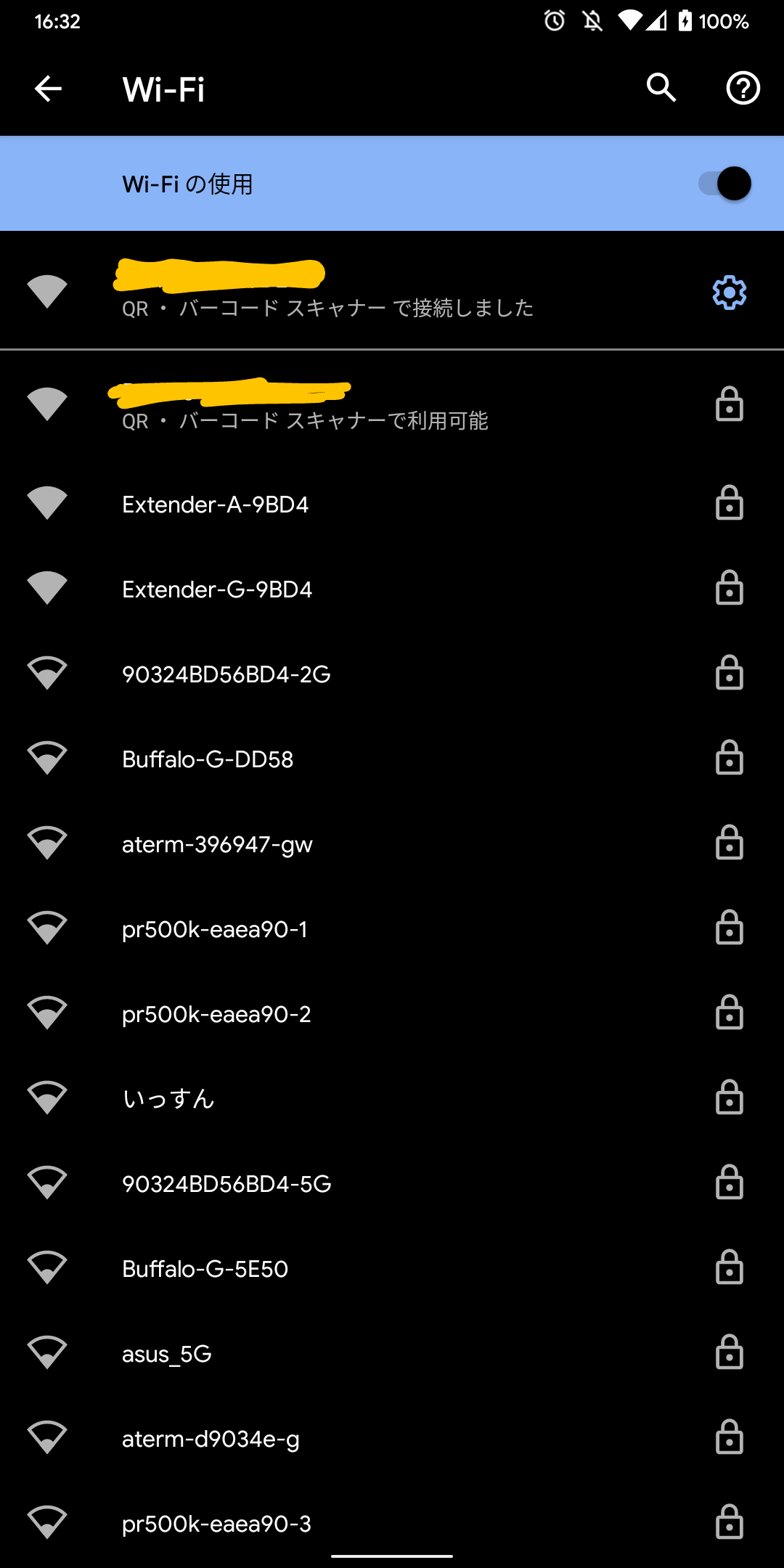The image size is (784, 1568).
Task: Open the Wi-Fi search icon
Action: 661,89
